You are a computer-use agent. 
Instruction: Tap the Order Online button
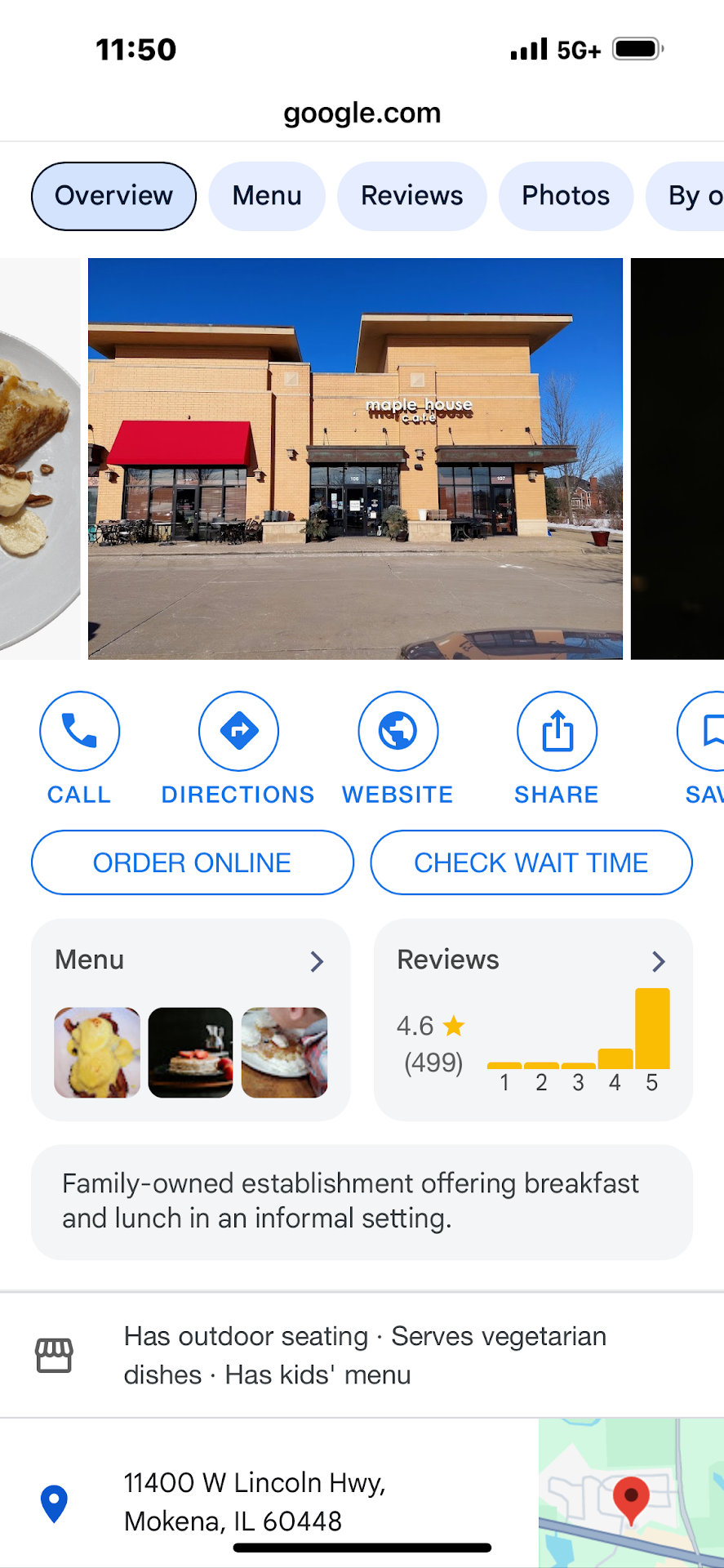pyautogui.click(x=193, y=862)
